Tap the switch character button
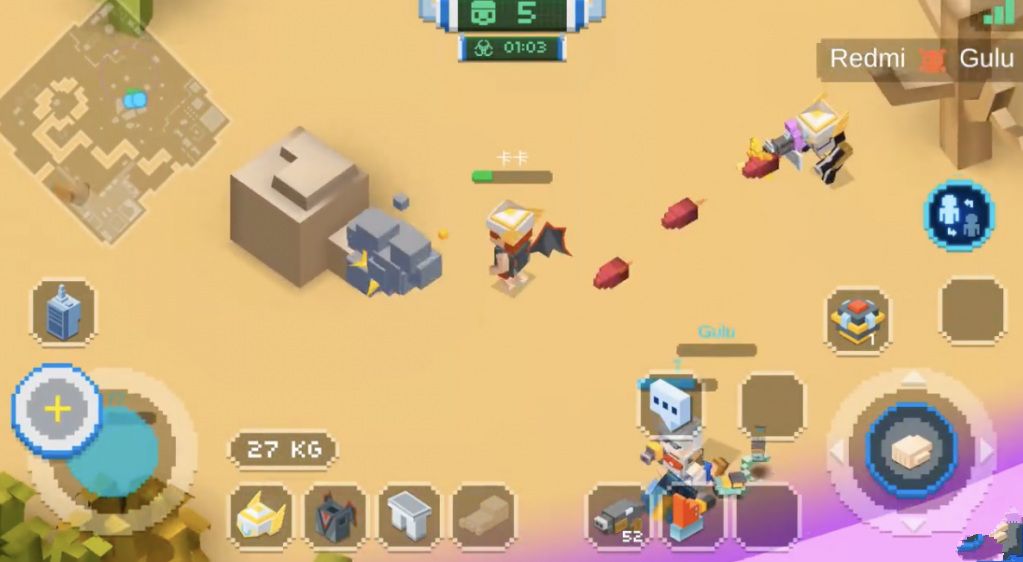This screenshot has height=562, width=1023. (x=957, y=215)
